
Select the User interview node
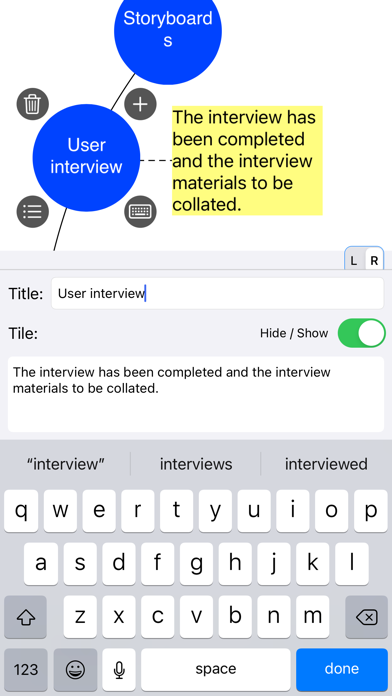point(87,158)
